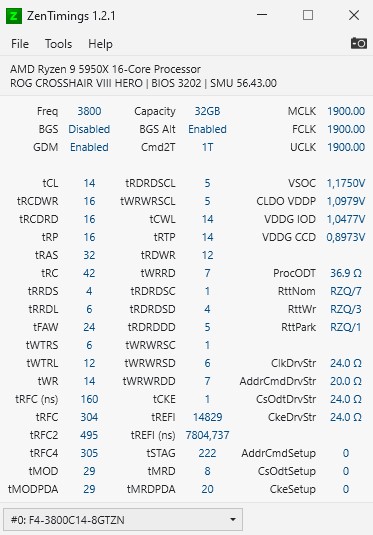This screenshot has height=535, width=373.
Task: Minimize the ZenTimings window
Action: (x=262, y=15)
